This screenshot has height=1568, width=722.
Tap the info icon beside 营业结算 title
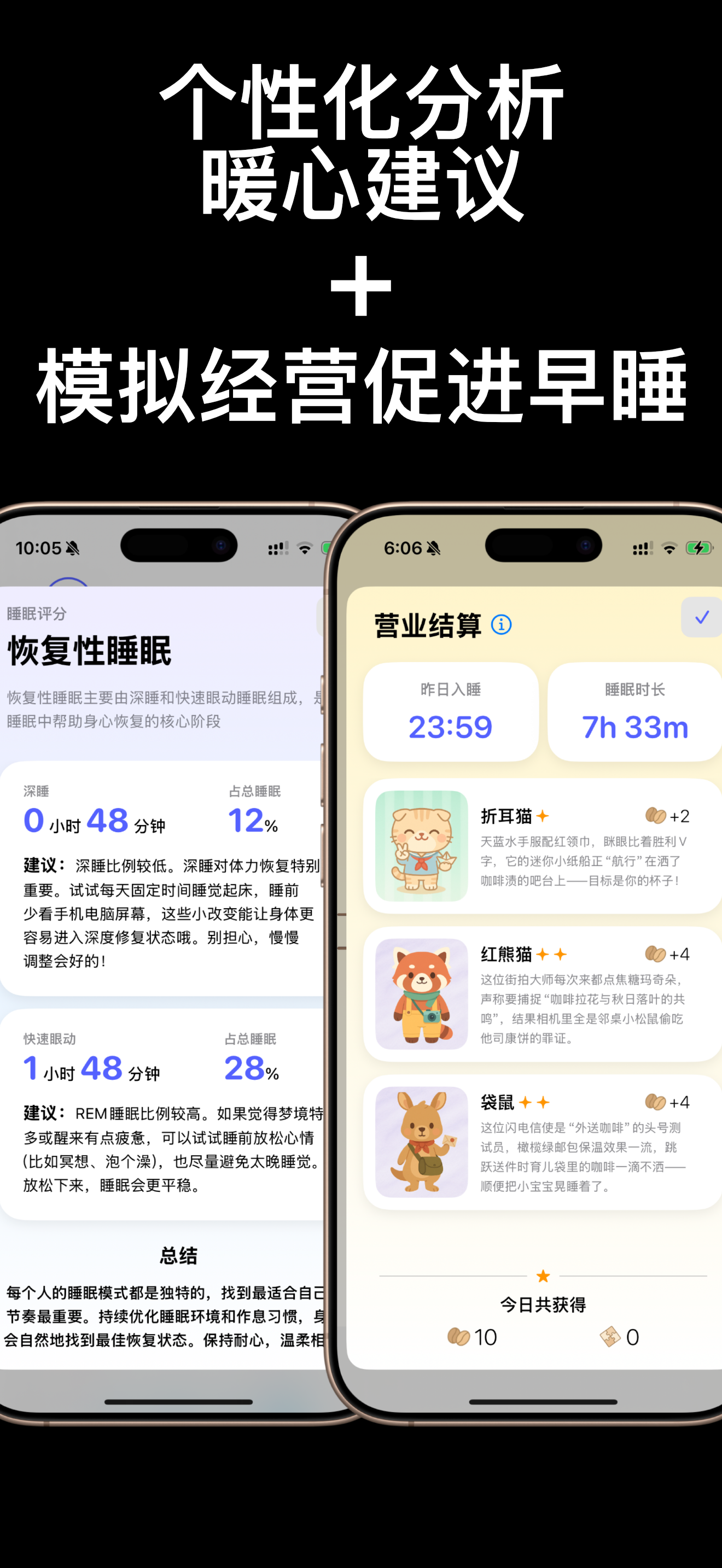pyautogui.click(x=500, y=624)
